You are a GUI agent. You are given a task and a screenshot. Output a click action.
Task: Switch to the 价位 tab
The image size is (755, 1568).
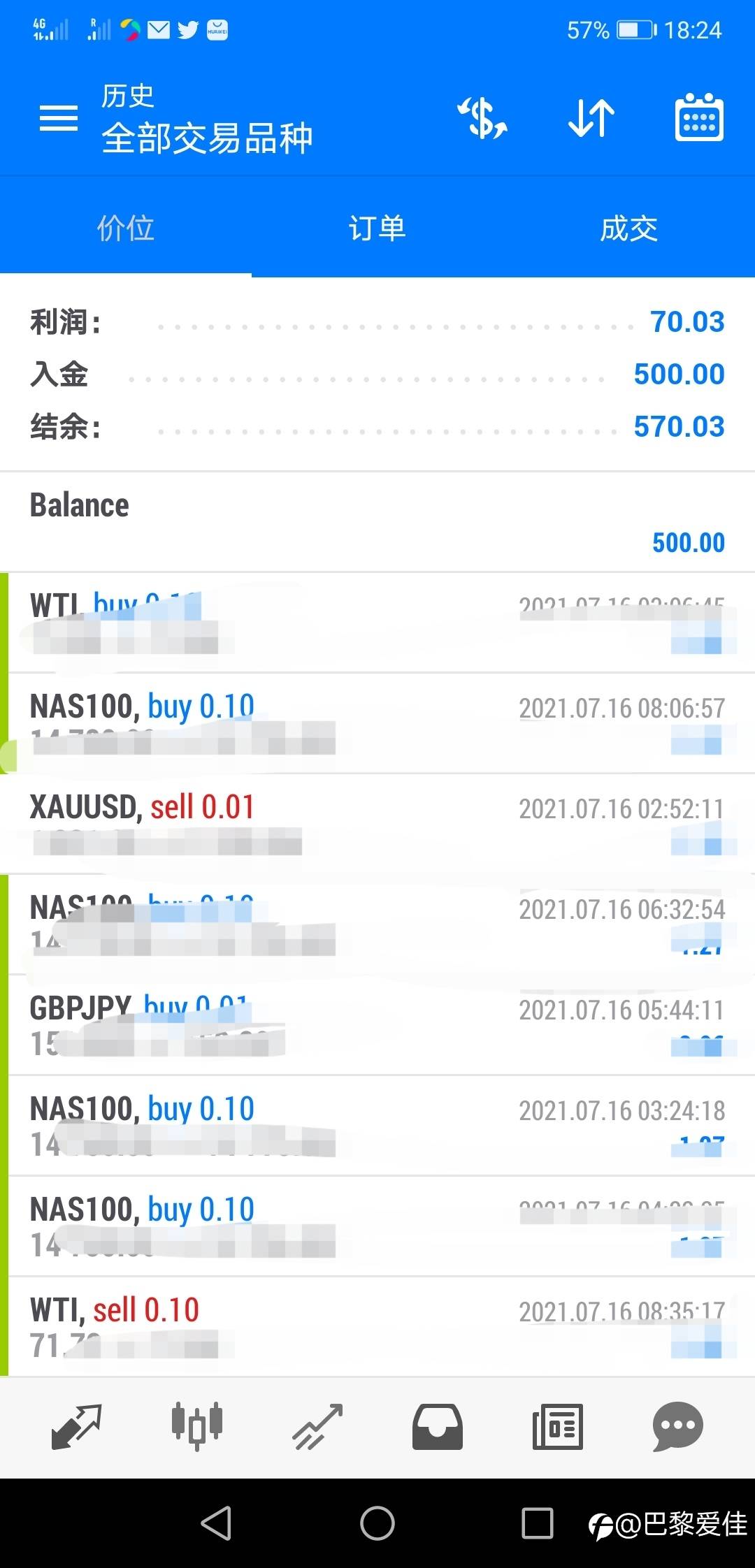[126, 228]
